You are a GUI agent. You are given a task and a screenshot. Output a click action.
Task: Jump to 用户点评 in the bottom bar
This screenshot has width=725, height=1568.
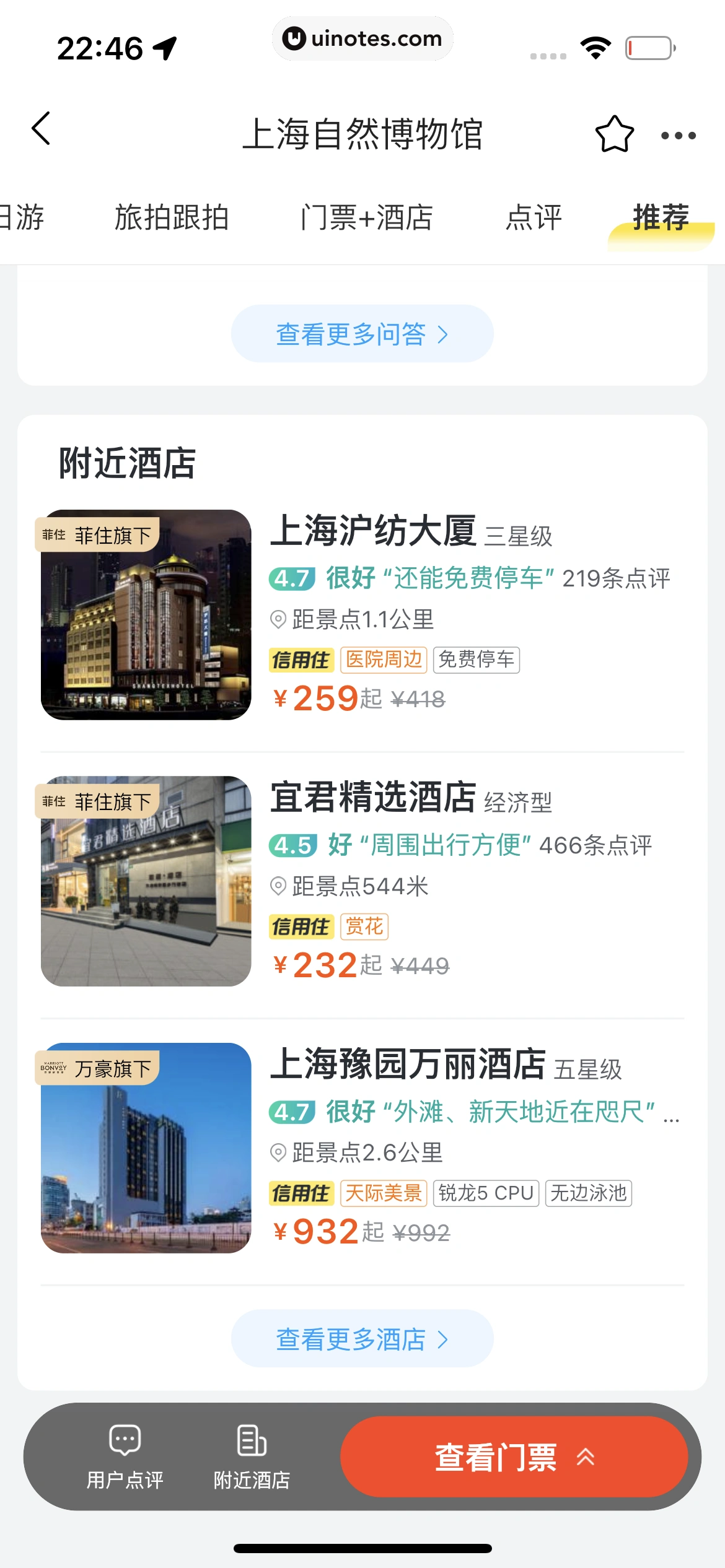(x=125, y=1457)
